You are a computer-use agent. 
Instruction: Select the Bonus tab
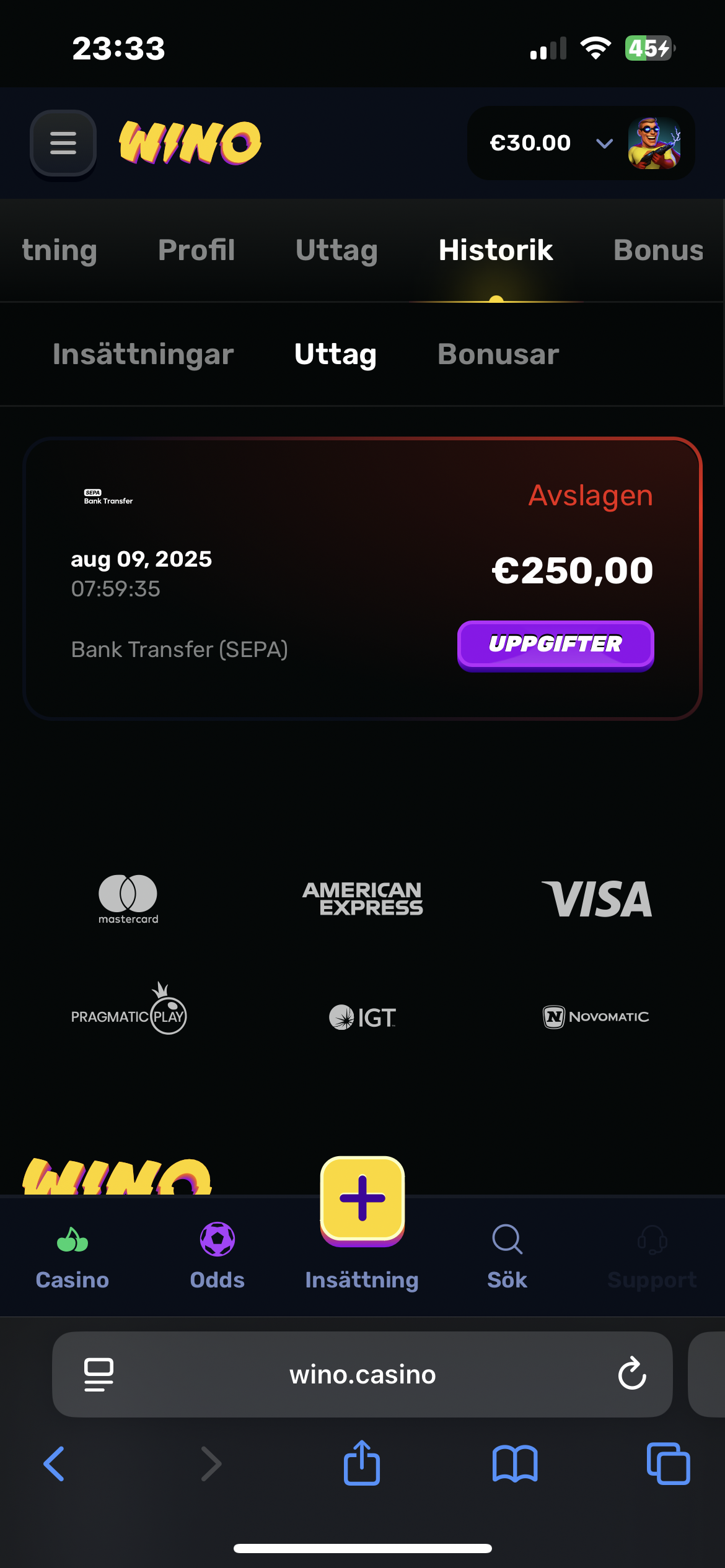click(x=658, y=250)
